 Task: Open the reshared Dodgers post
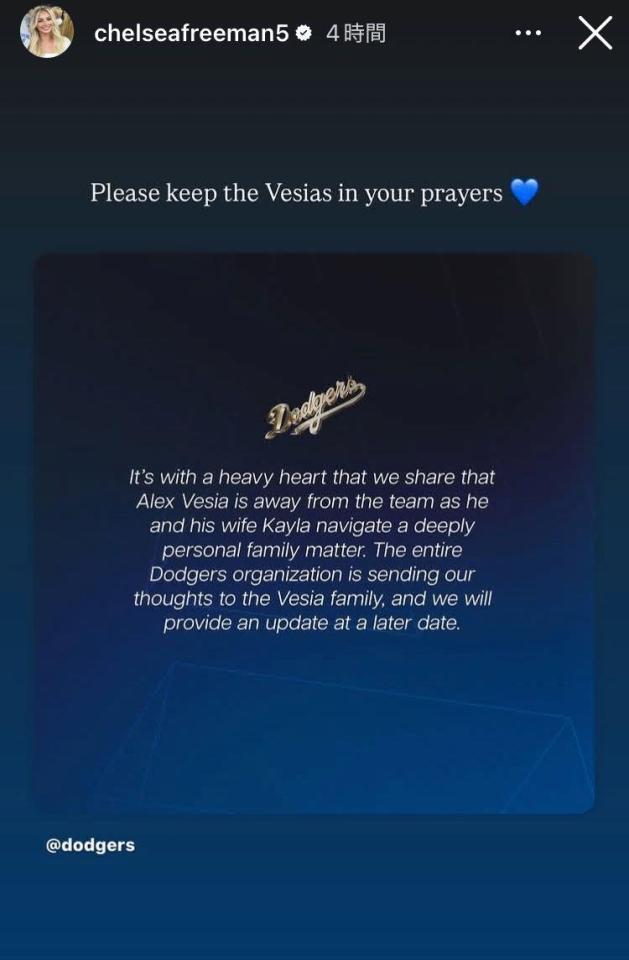(314, 532)
